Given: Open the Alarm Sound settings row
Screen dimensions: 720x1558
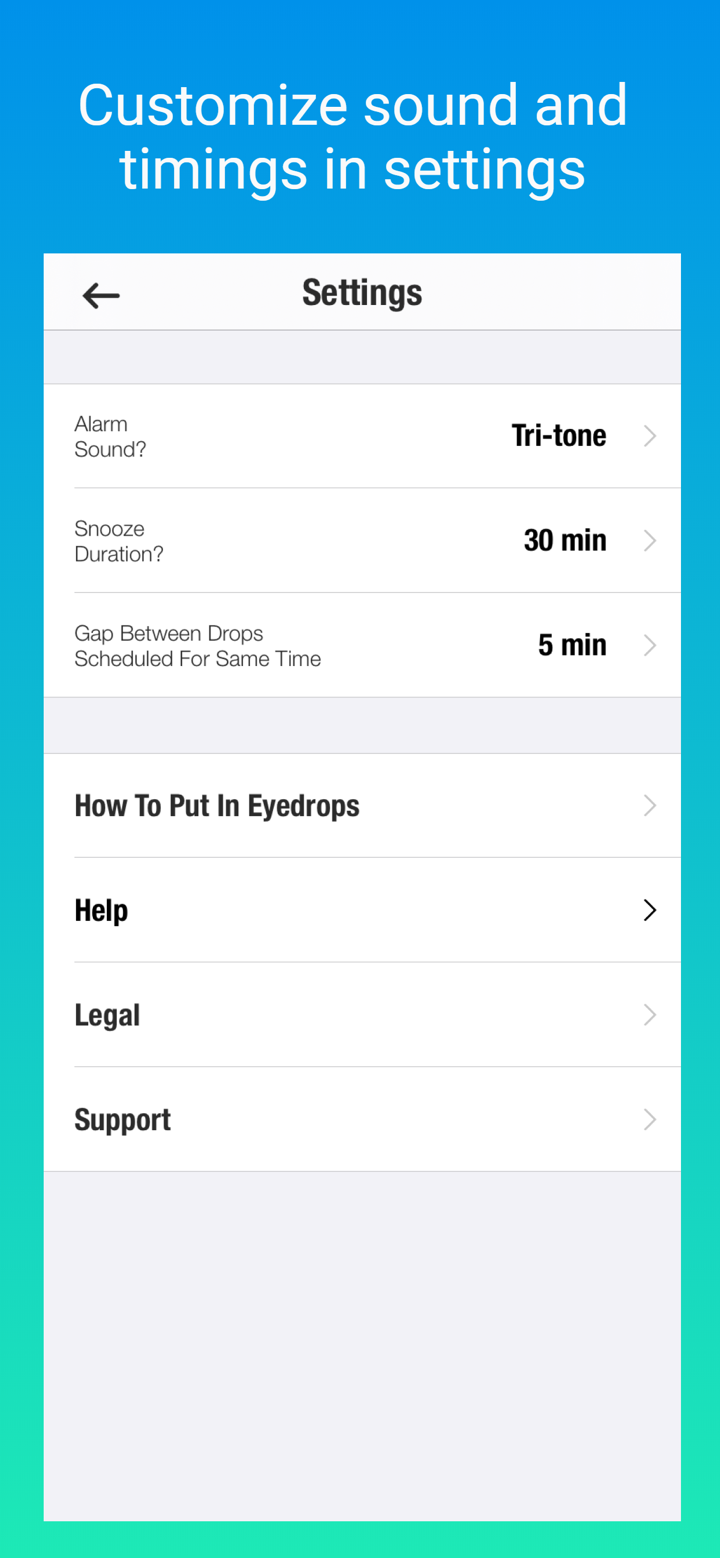Looking at the screenshot, I should tap(360, 436).
